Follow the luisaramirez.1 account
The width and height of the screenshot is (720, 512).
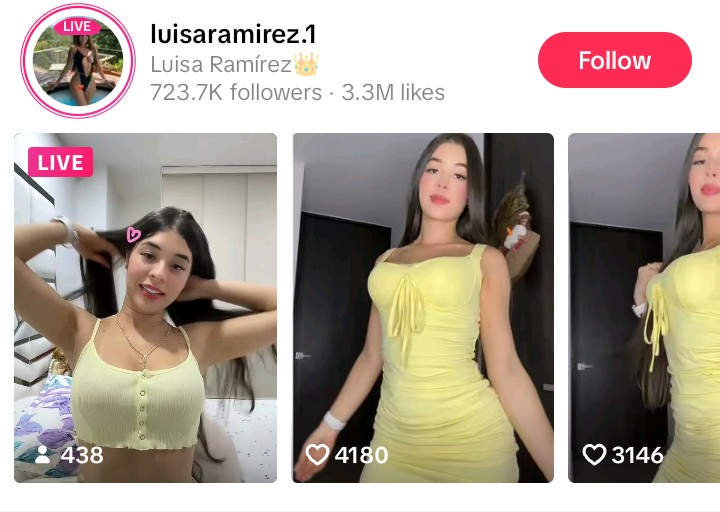[614, 60]
